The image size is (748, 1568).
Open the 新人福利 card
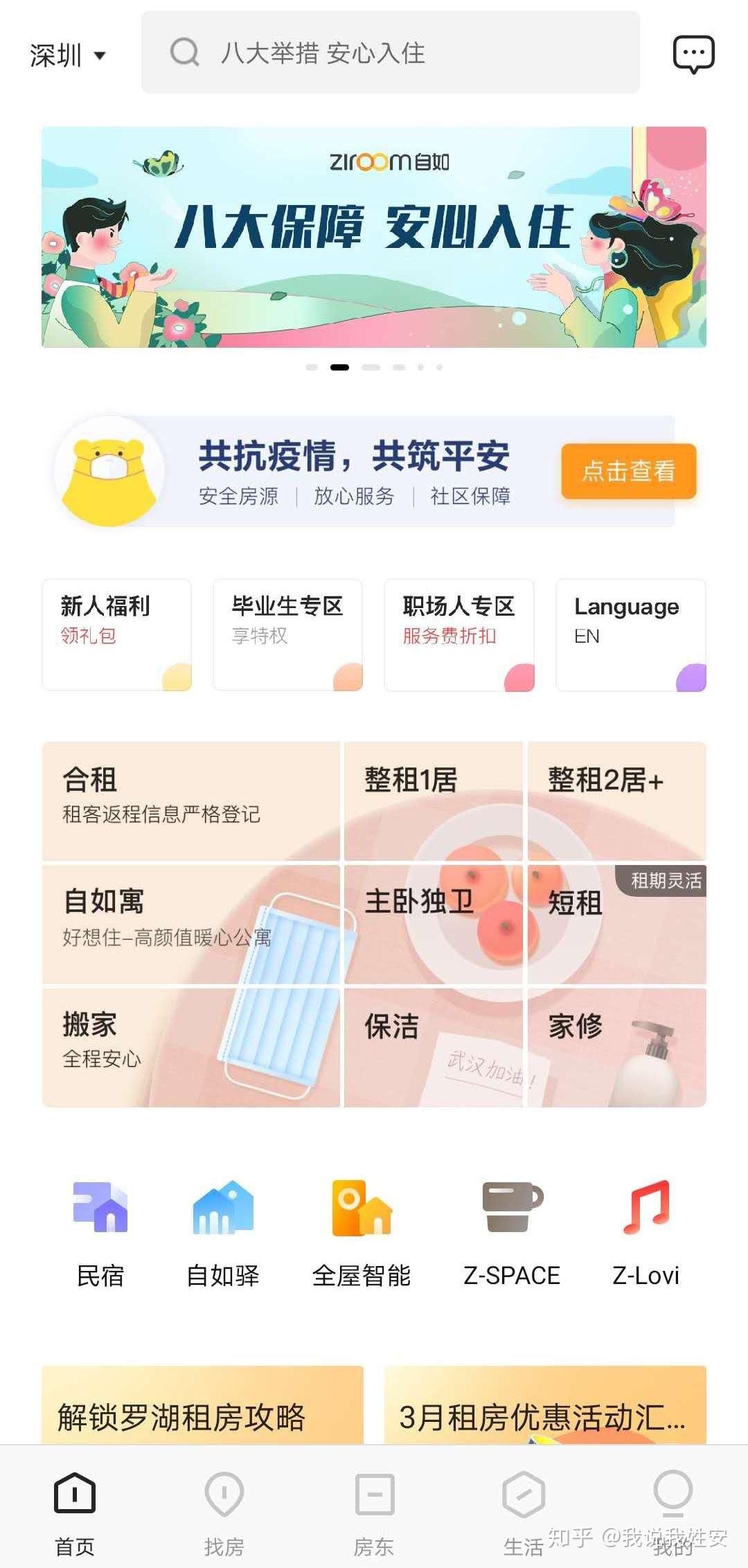coord(116,634)
